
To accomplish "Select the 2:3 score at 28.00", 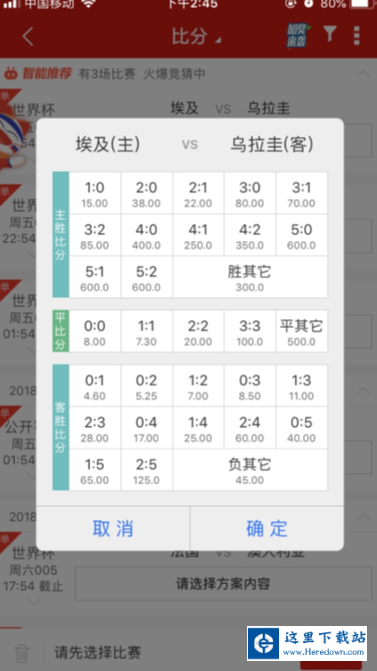I will pos(95,428).
